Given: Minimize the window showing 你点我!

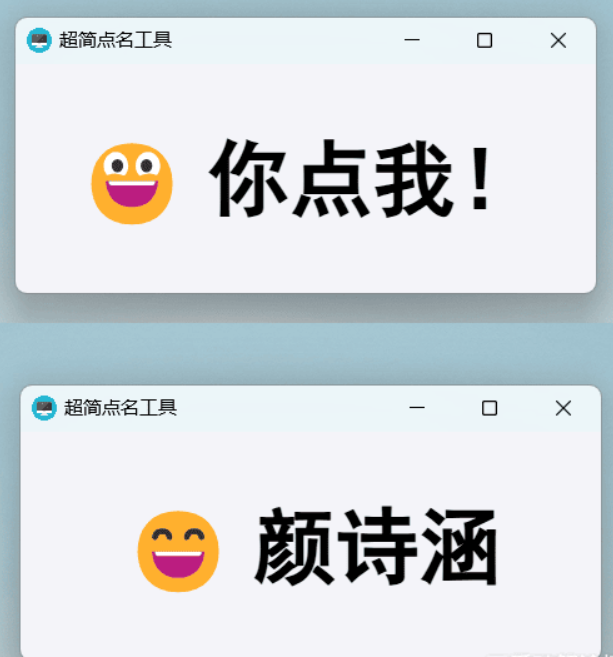Looking at the screenshot, I should [411, 40].
